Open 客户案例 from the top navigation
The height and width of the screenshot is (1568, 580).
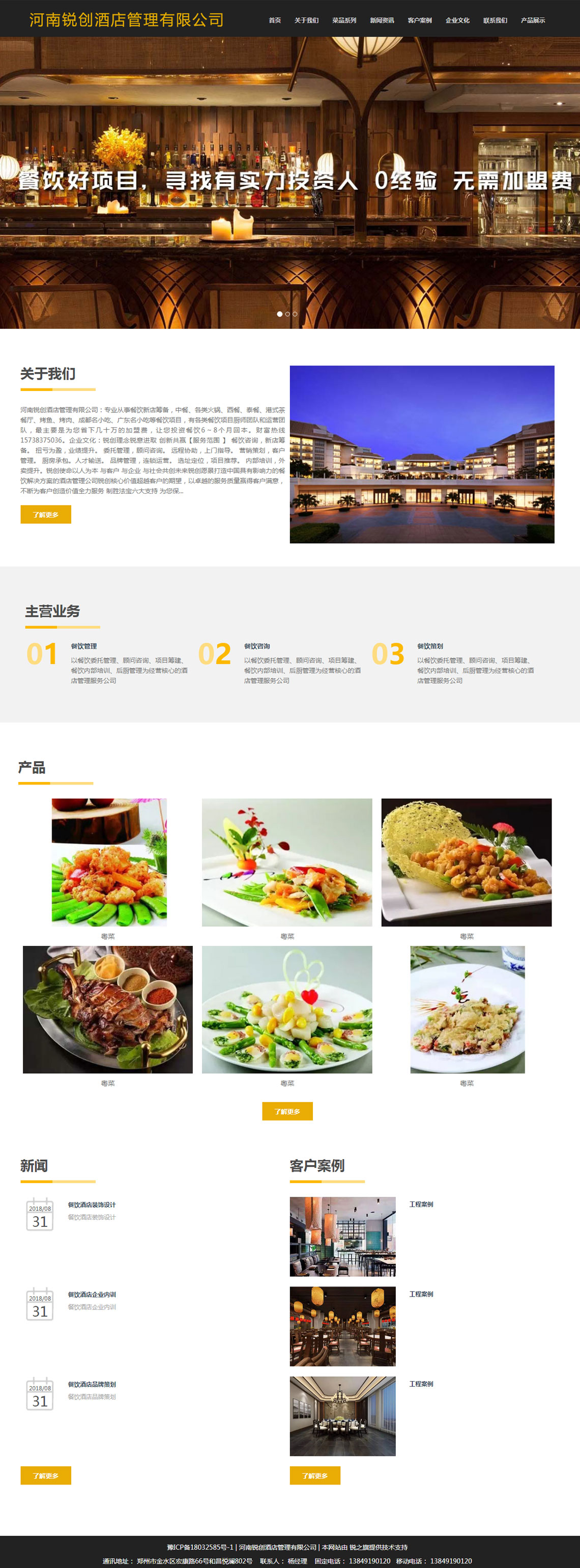click(419, 20)
